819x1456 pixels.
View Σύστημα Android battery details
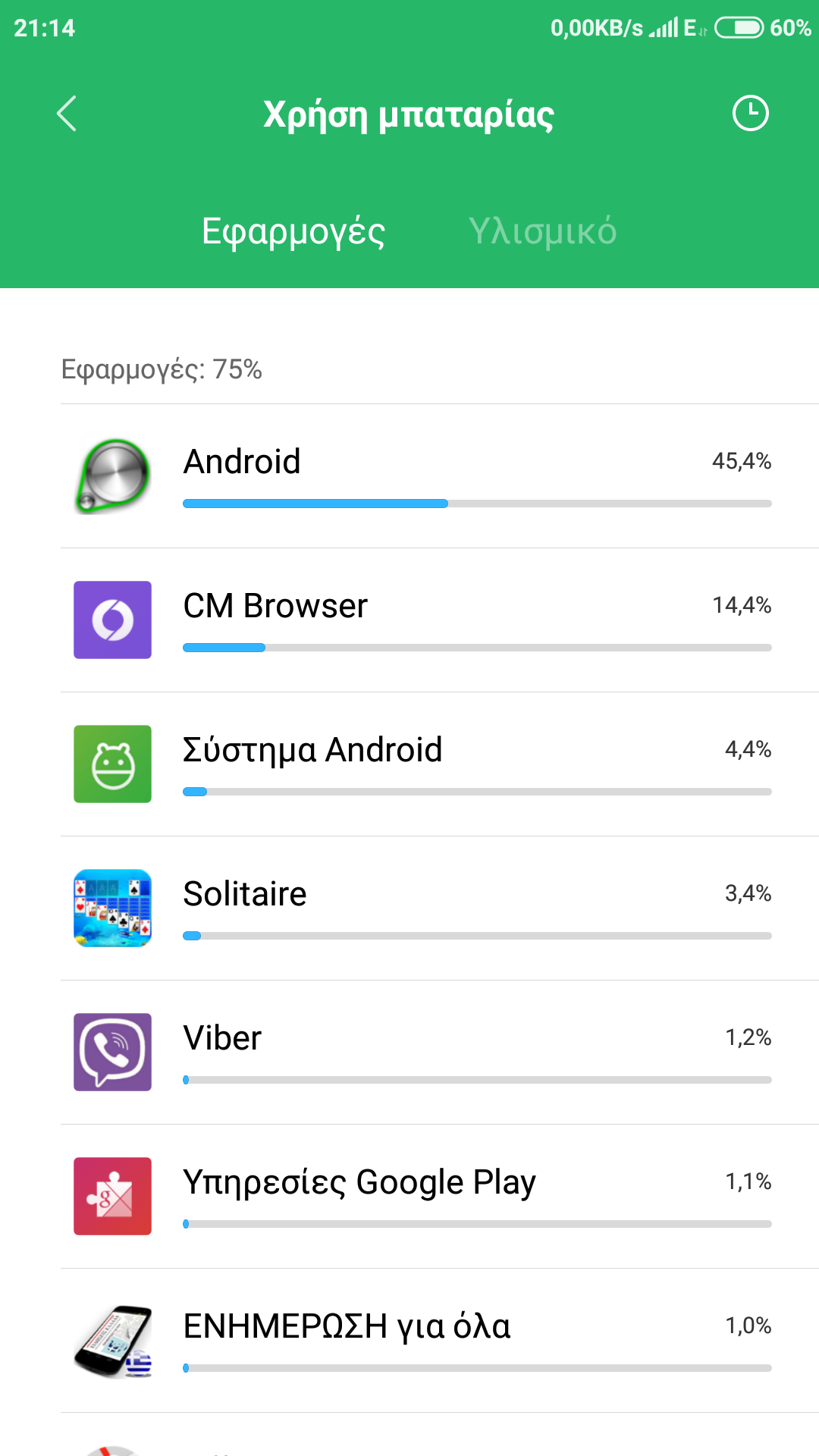point(440,764)
